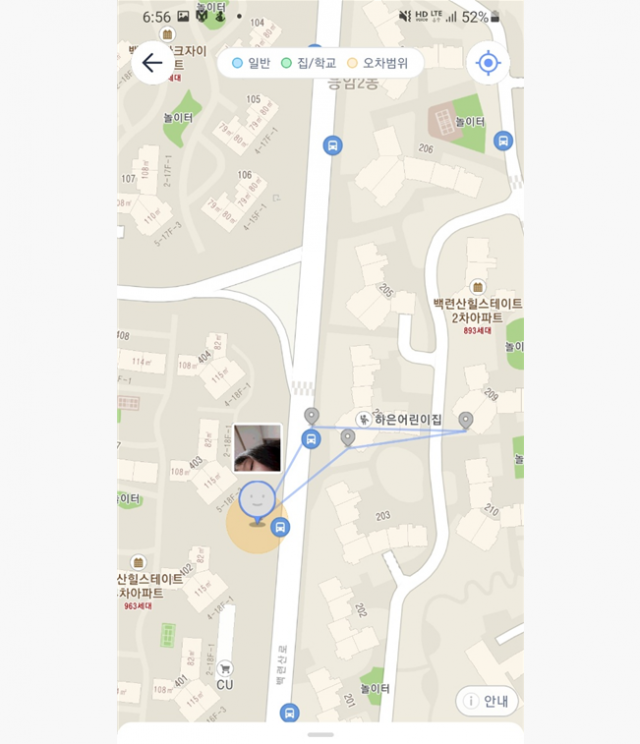
Task: Tap the smiley face location marker
Action: [x=257, y=499]
